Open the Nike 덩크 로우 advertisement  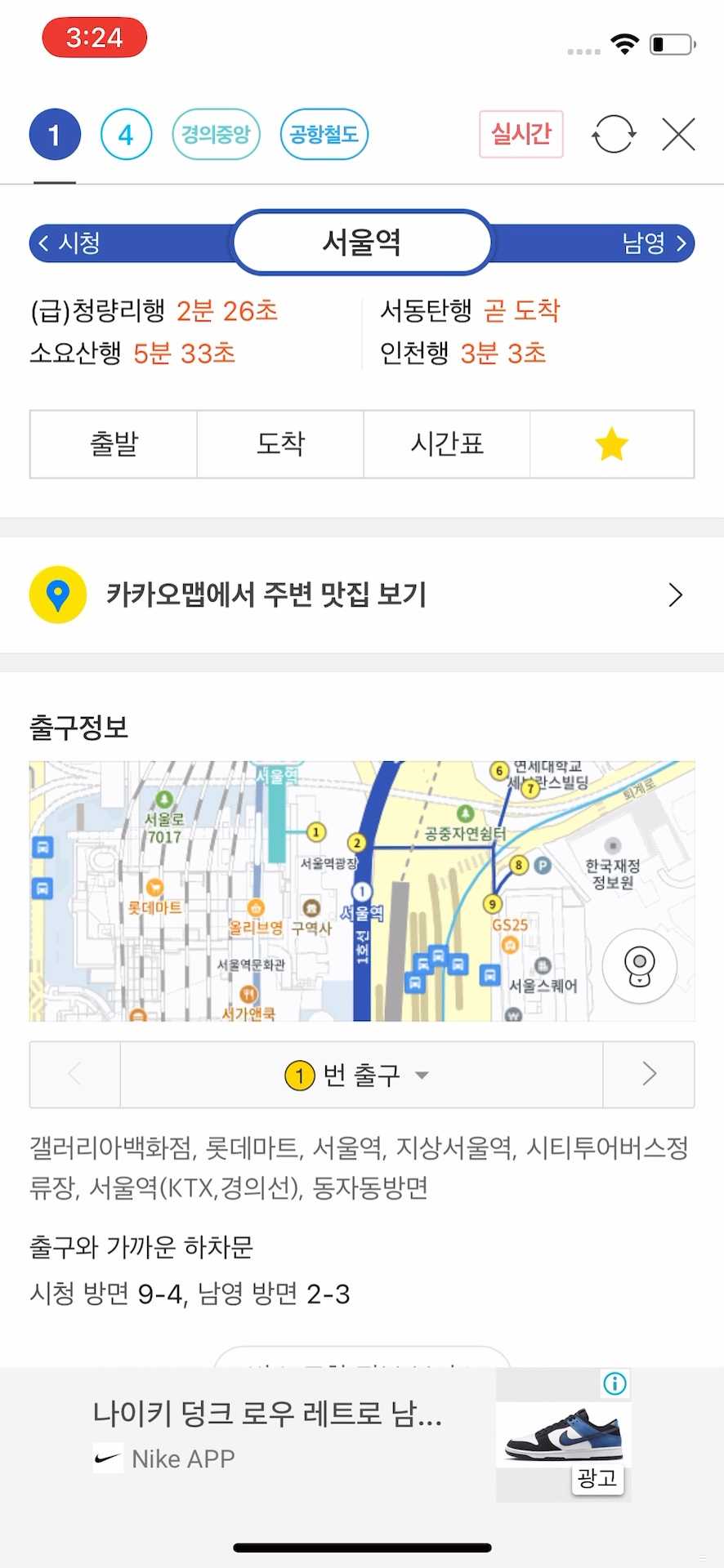(x=270, y=1417)
